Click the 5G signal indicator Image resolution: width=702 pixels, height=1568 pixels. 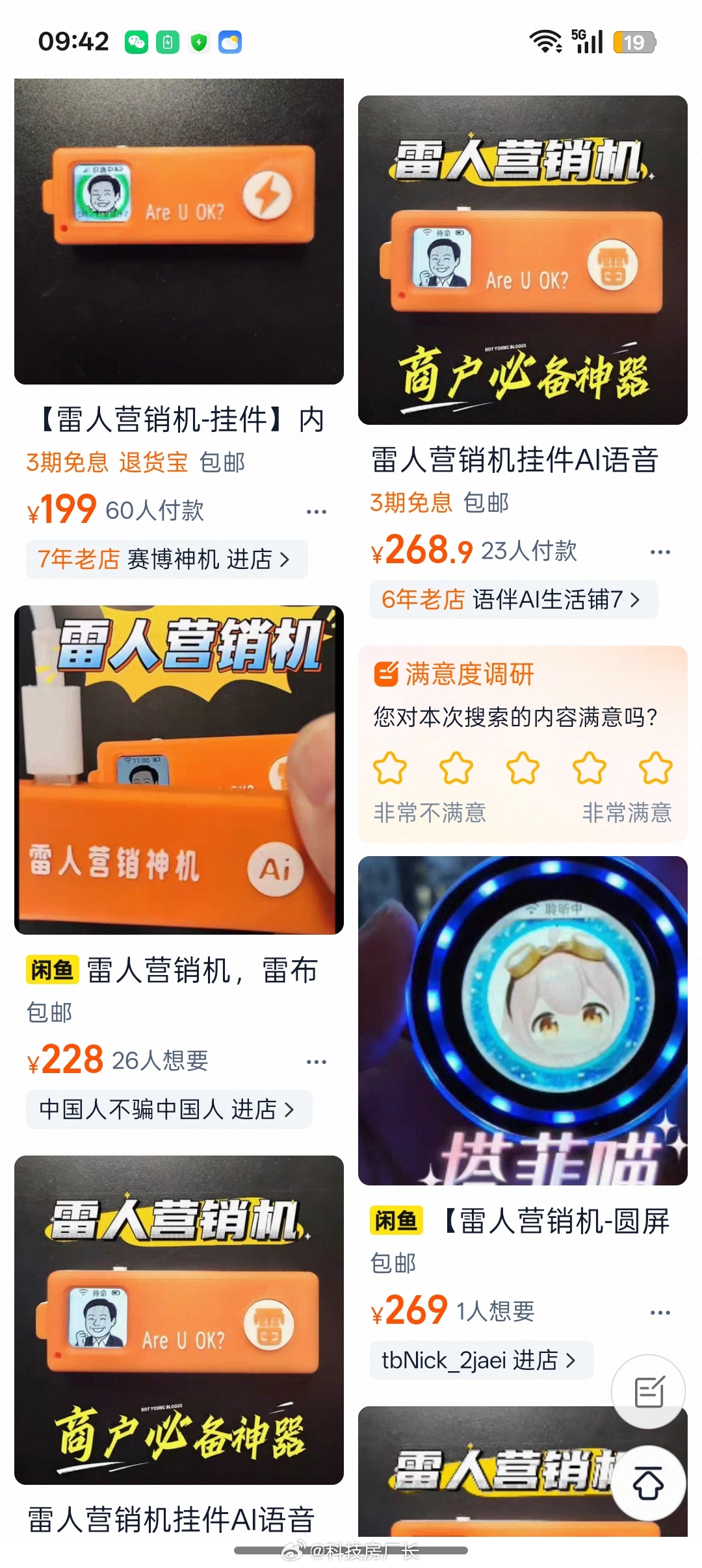point(588,41)
